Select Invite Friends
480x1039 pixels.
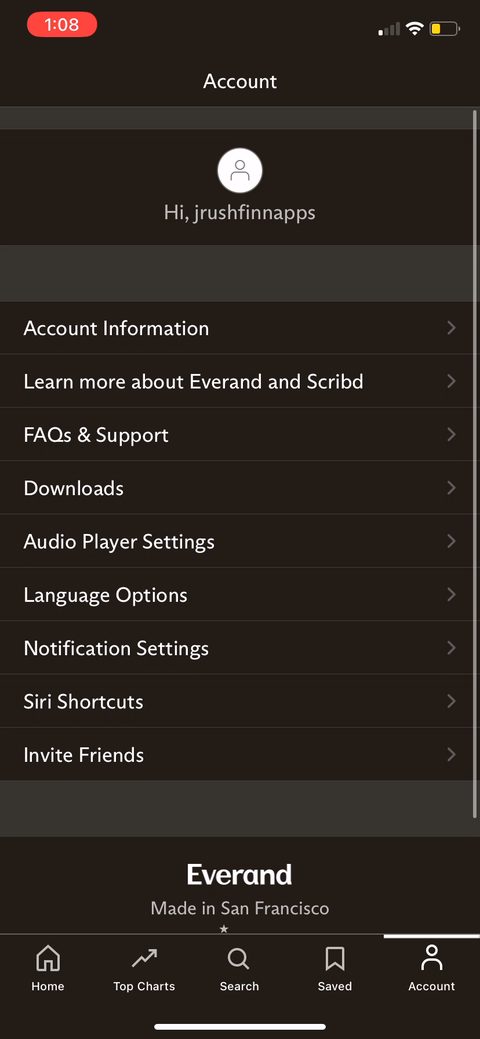click(x=240, y=755)
